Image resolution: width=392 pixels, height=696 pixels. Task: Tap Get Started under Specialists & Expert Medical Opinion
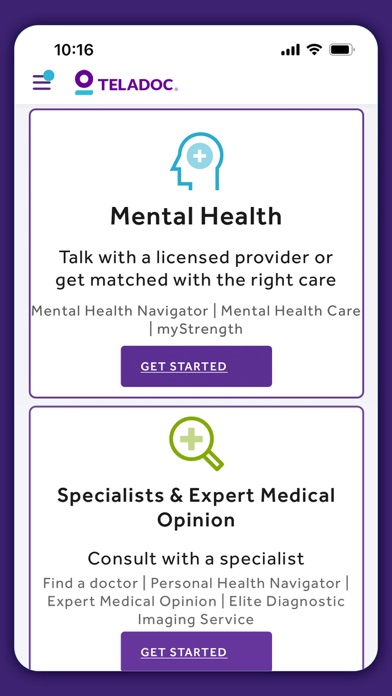(196, 651)
